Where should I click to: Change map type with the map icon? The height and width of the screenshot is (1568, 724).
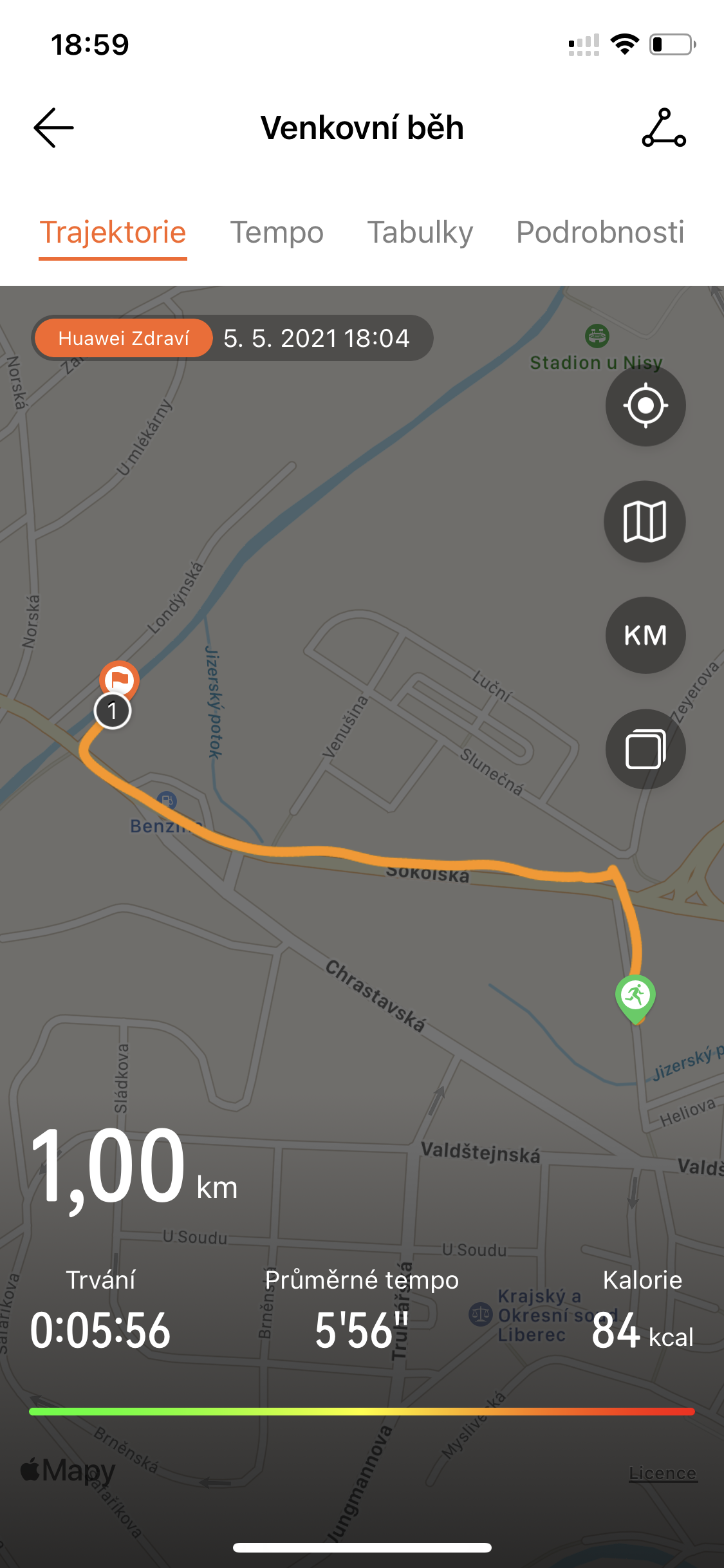tap(645, 521)
